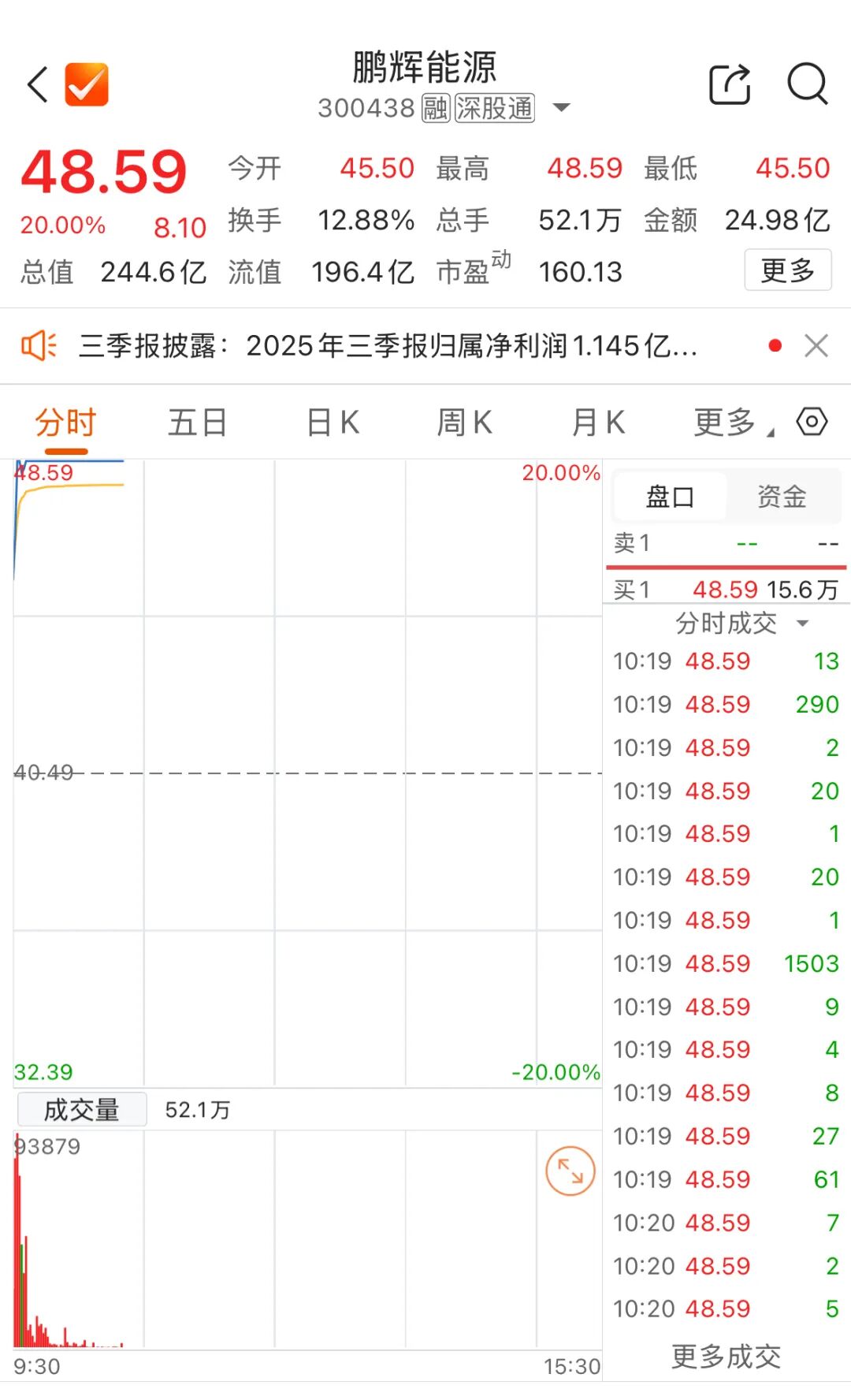Dismiss the earnings announcement banner

(817, 344)
